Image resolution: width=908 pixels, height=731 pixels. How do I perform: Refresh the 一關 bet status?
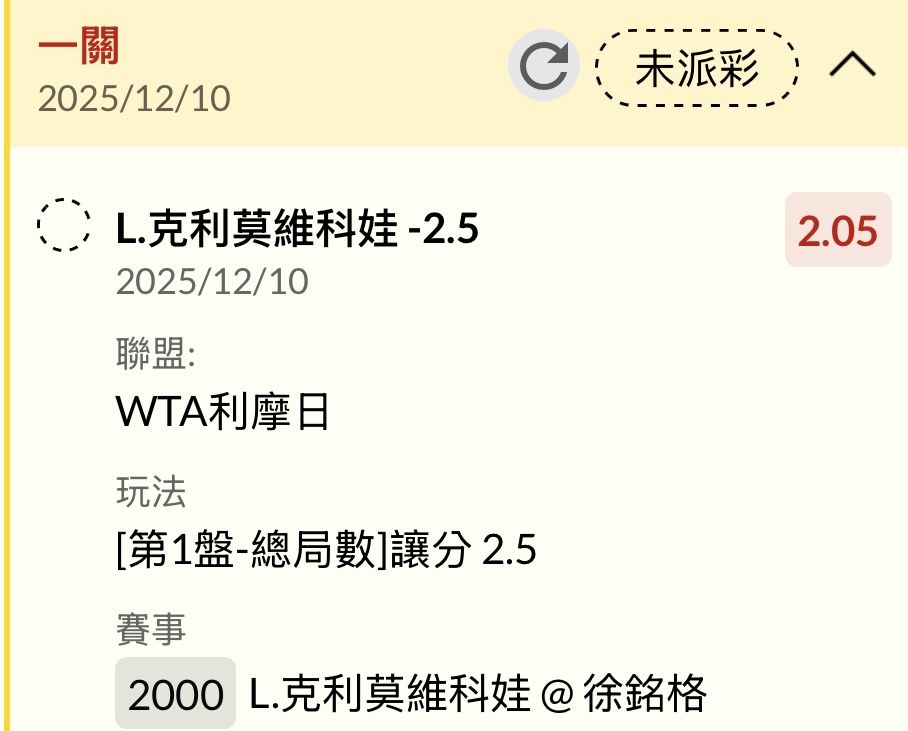tap(543, 67)
